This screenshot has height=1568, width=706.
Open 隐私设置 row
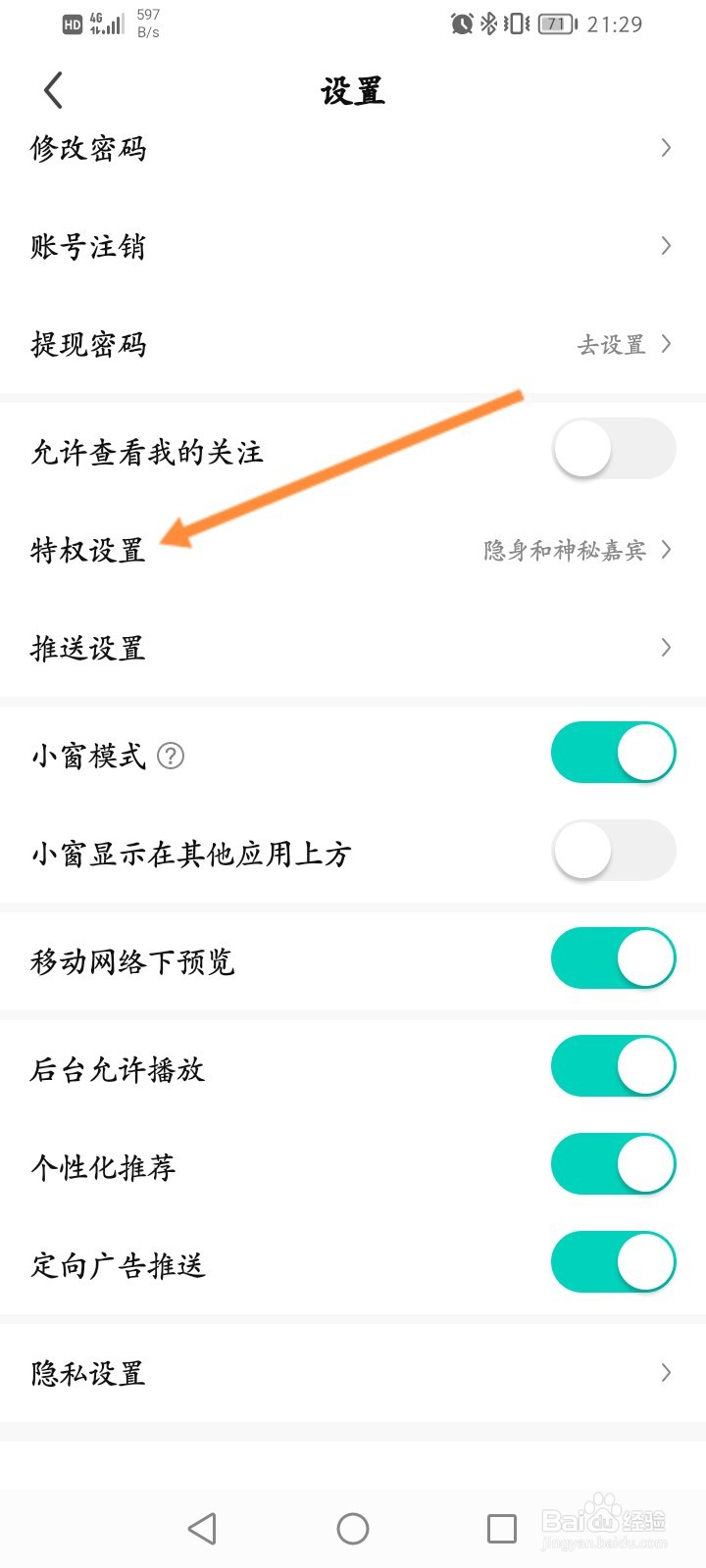353,1373
